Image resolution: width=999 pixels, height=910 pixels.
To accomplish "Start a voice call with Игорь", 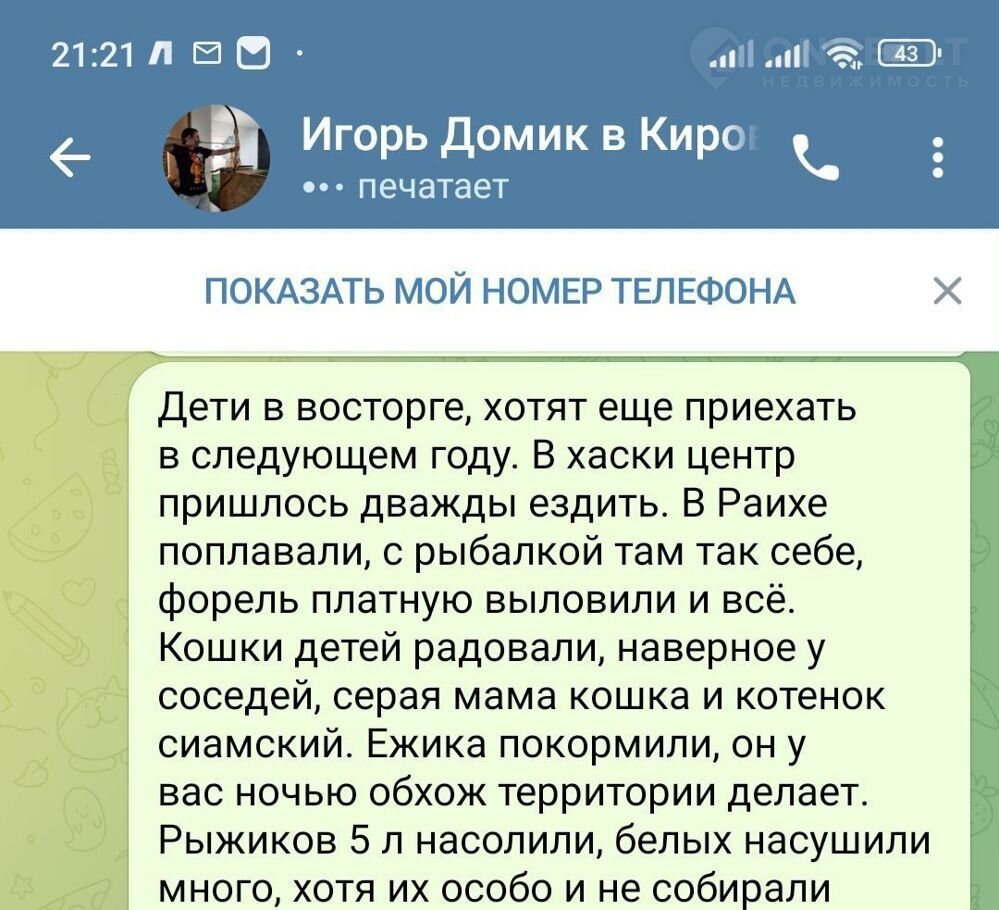I will pyautogui.click(x=816, y=159).
